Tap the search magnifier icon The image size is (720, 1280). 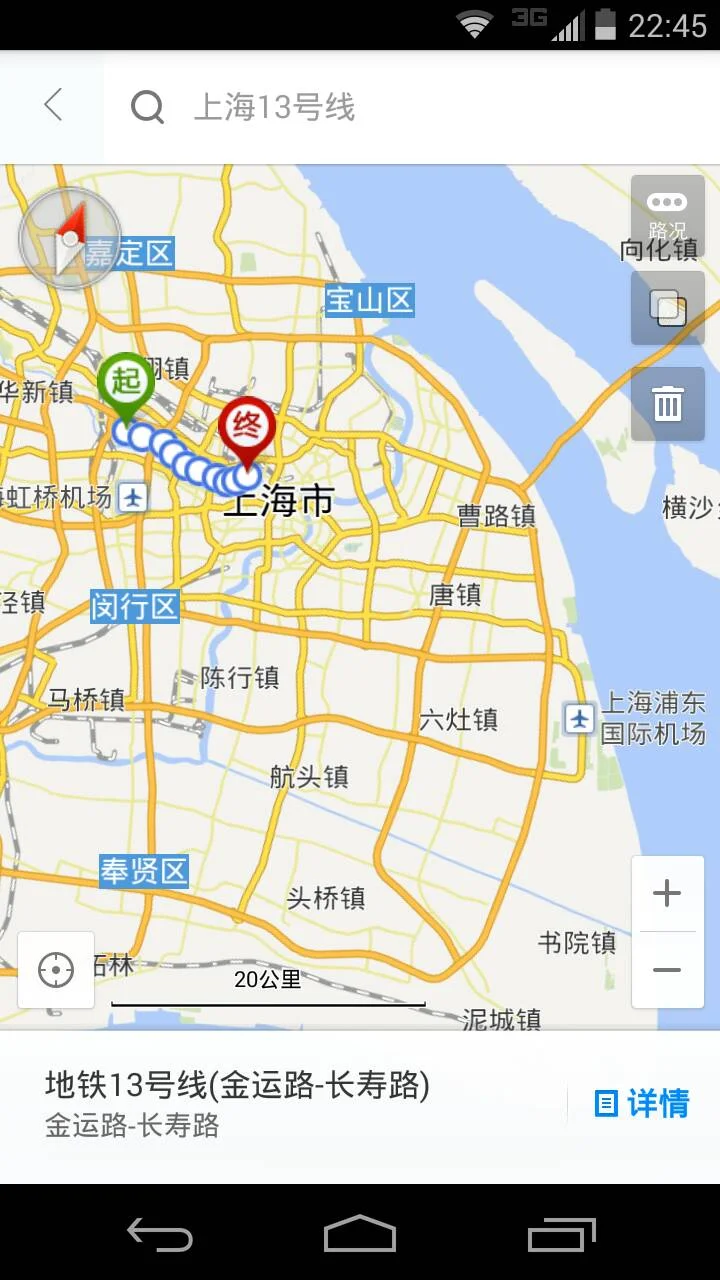147,107
